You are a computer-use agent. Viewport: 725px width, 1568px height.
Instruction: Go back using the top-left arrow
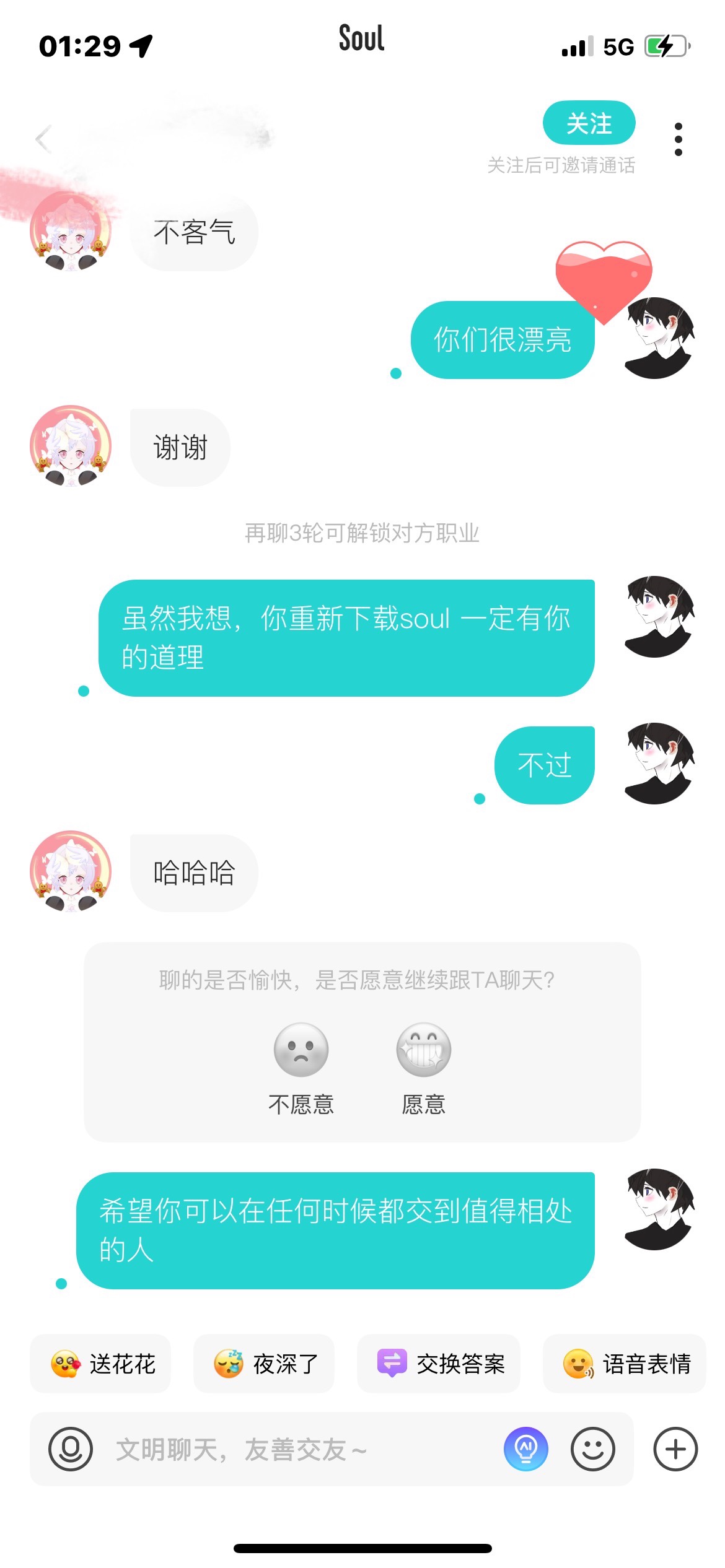click(43, 139)
